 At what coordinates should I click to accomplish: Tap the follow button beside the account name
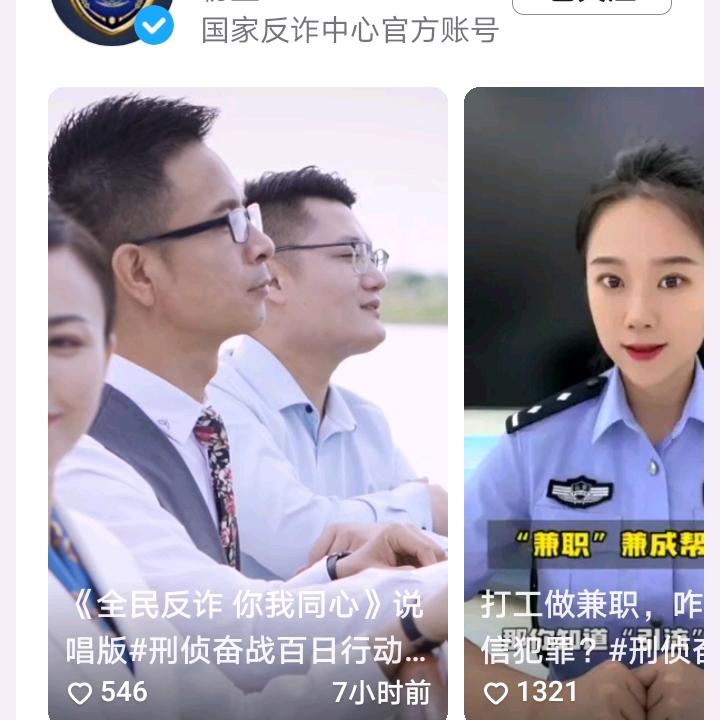point(591,5)
